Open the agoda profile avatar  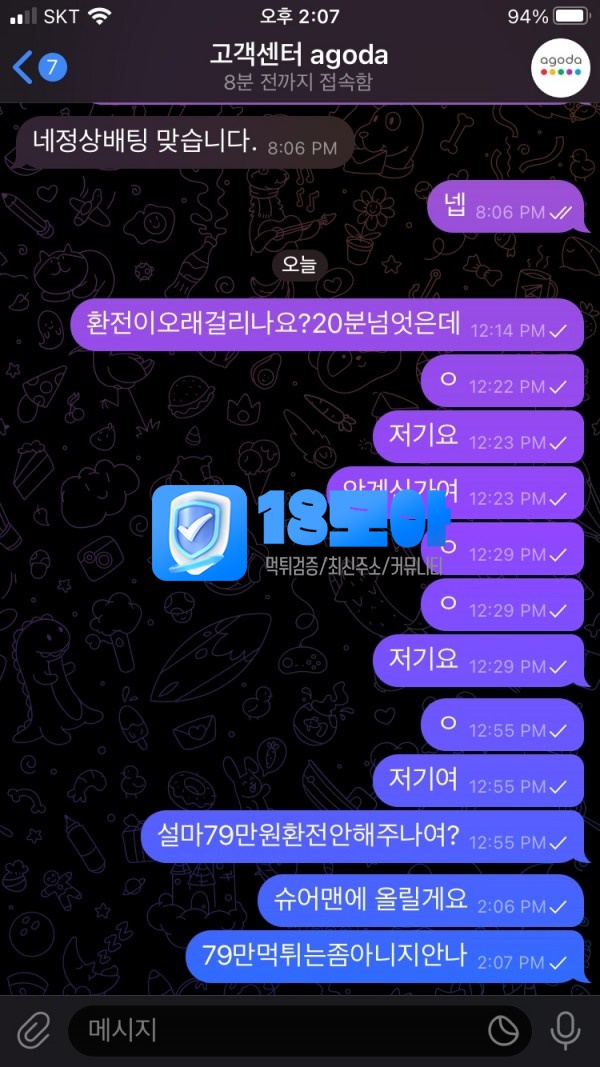559,66
